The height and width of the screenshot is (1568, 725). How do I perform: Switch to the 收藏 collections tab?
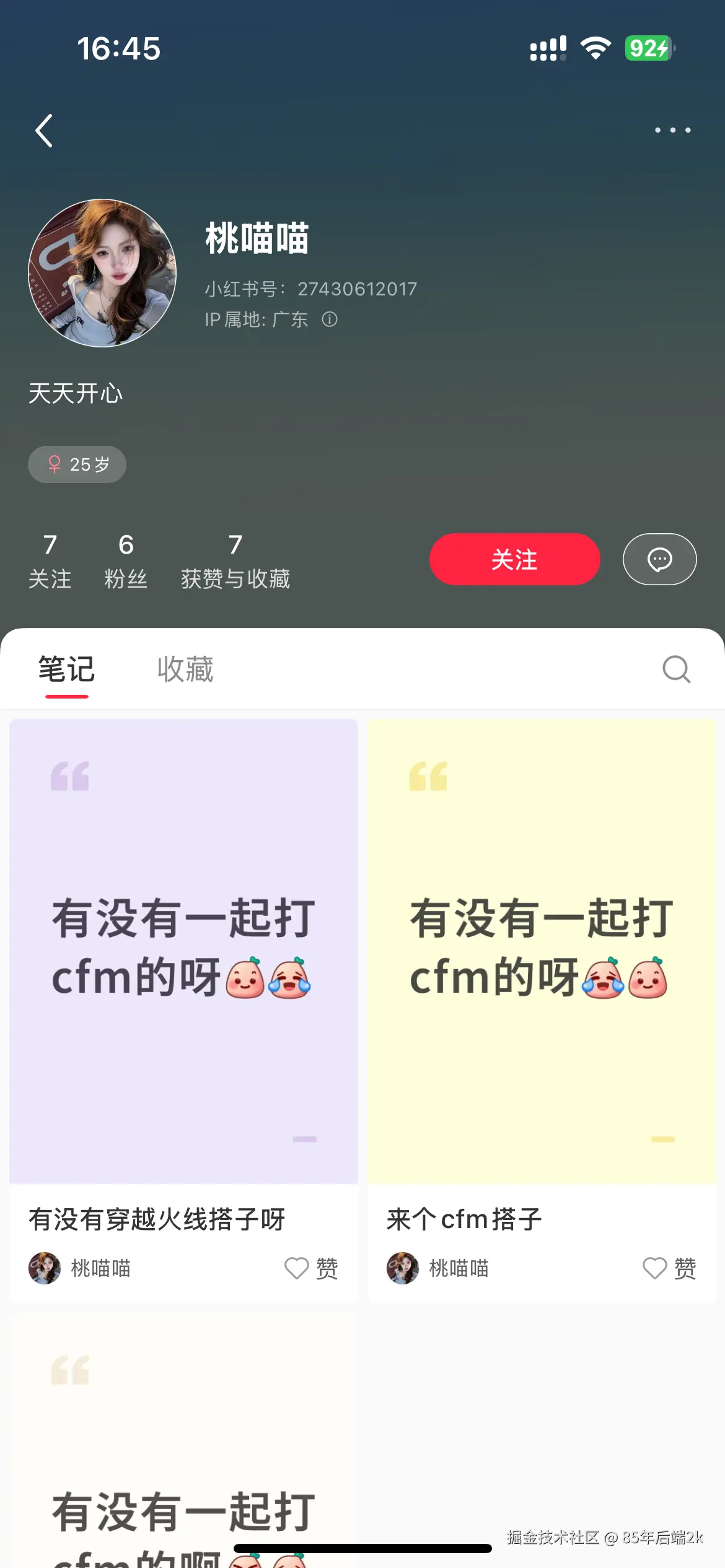tap(185, 669)
